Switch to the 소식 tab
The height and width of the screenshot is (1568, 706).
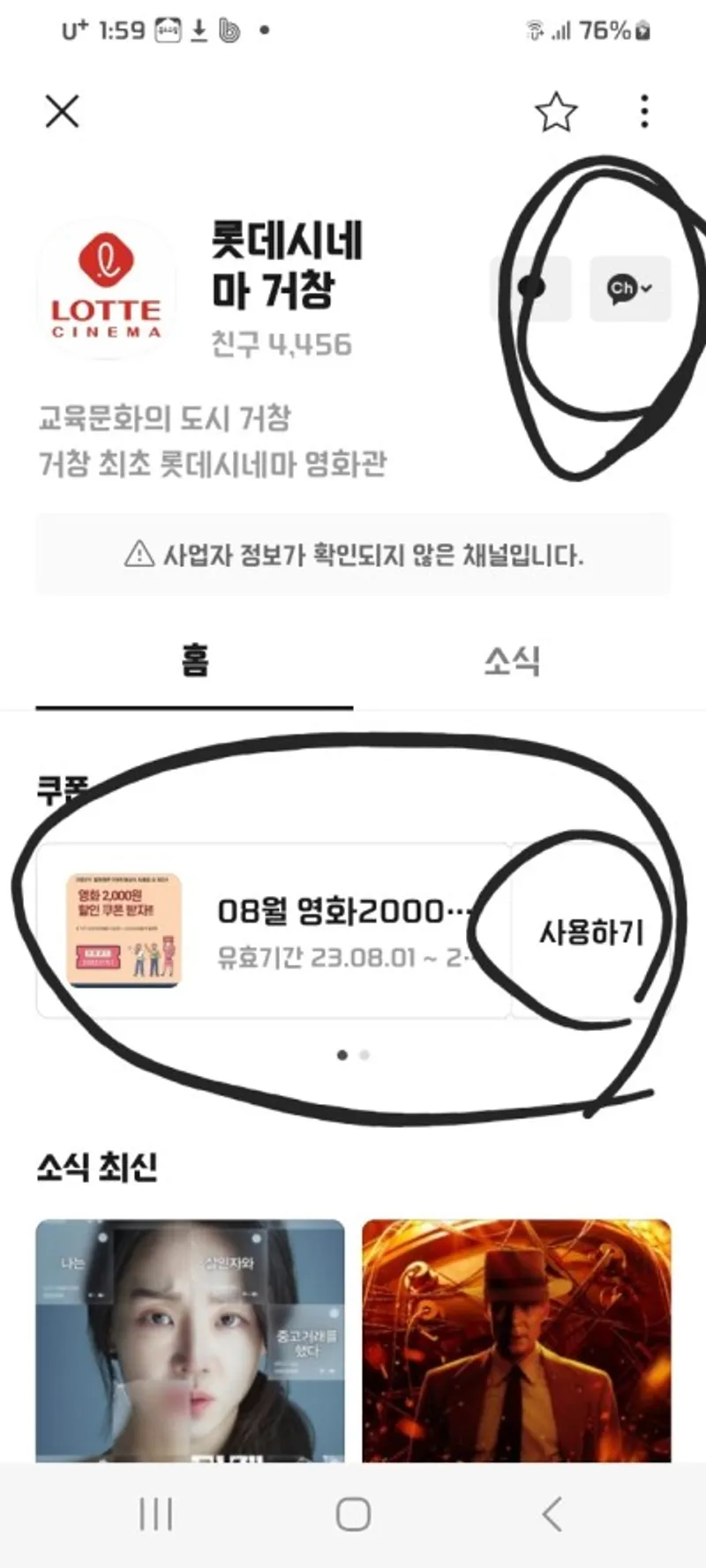point(512,661)
